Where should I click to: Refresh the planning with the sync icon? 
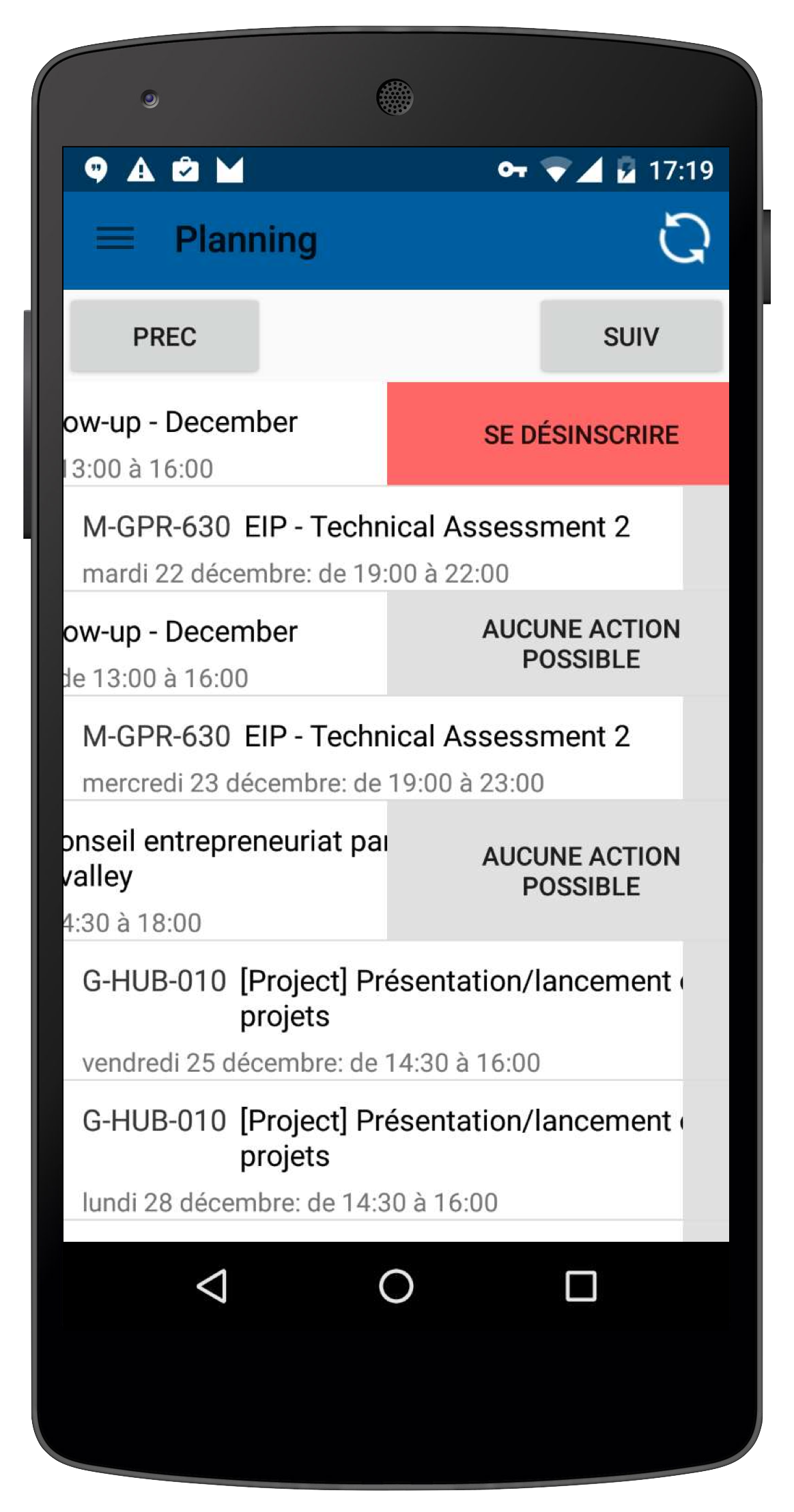[x=683, y=239]
